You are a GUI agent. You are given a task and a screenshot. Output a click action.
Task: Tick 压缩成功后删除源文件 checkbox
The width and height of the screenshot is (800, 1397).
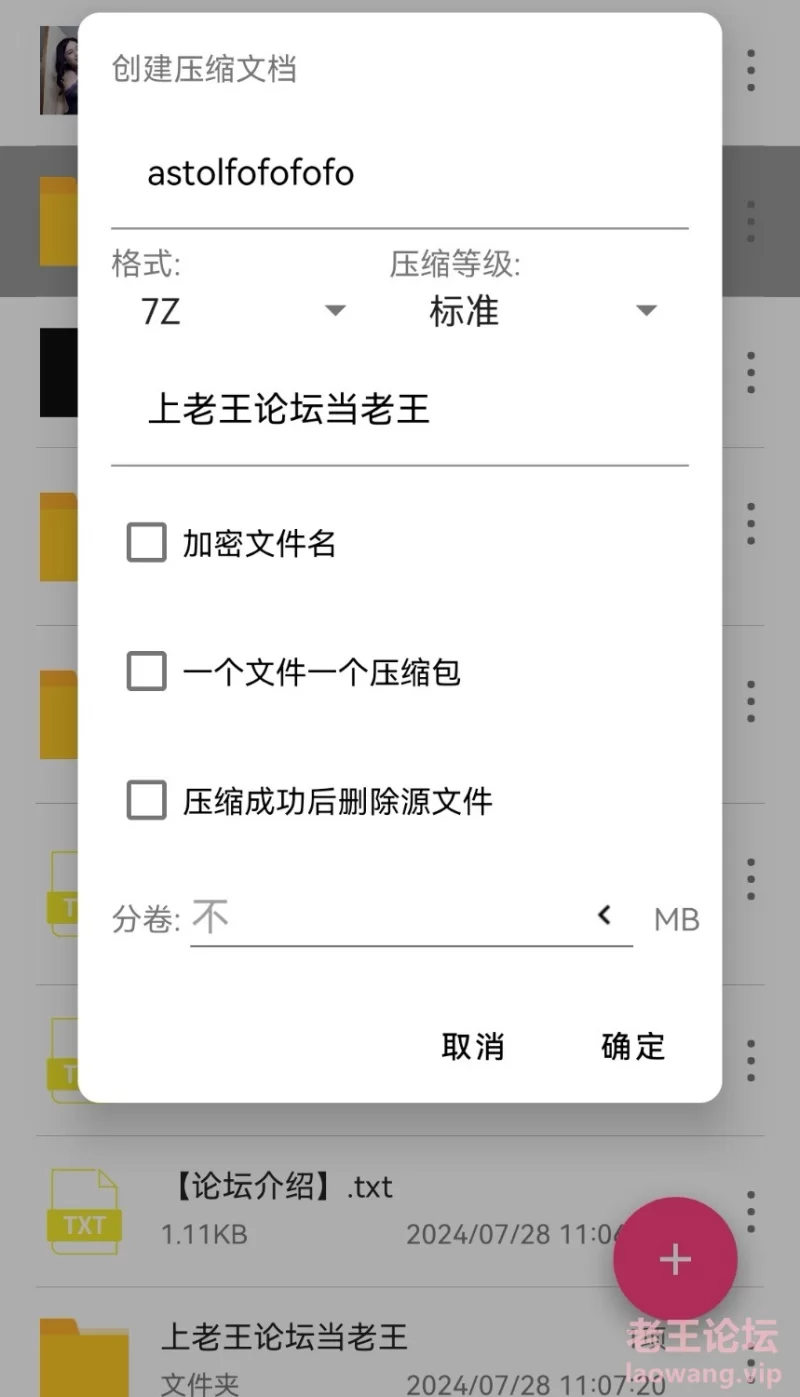click(x=146, y=801)
